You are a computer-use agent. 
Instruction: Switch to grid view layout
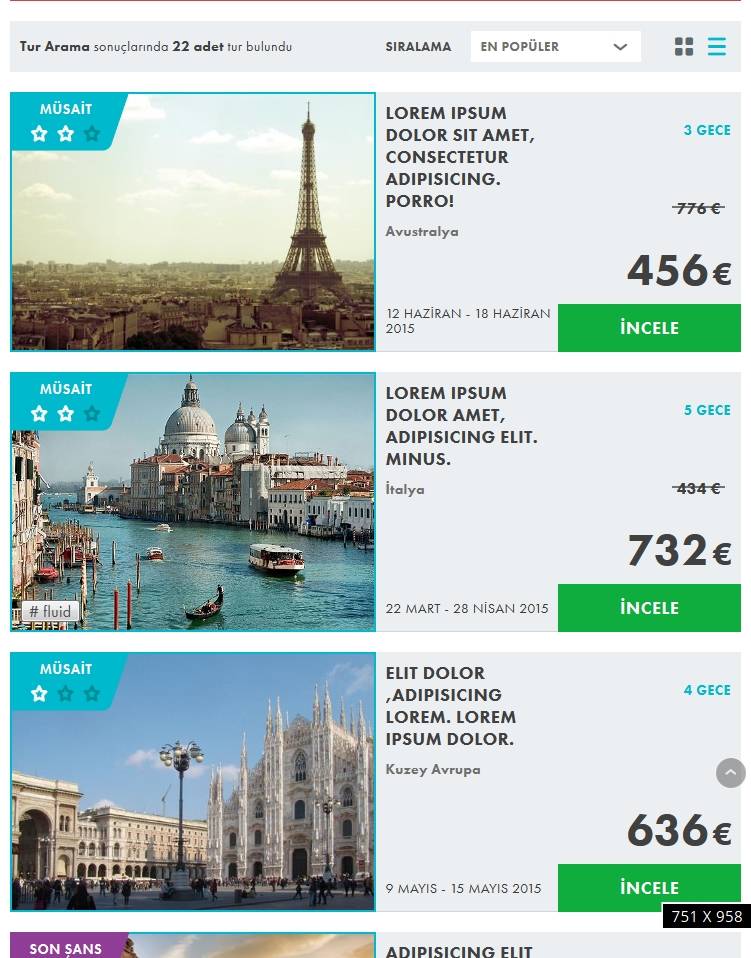click(x=684, y=47)
